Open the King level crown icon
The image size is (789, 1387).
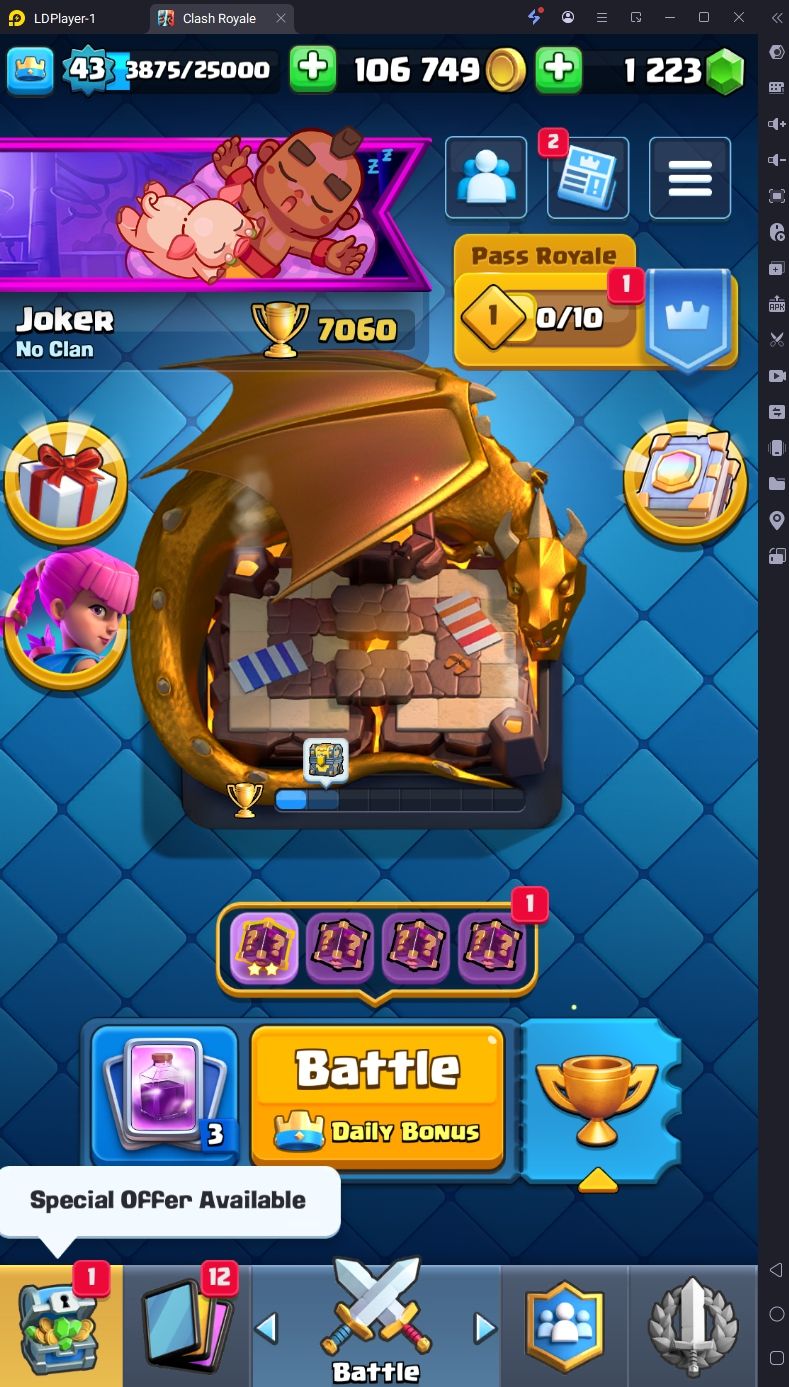point(30,68)
